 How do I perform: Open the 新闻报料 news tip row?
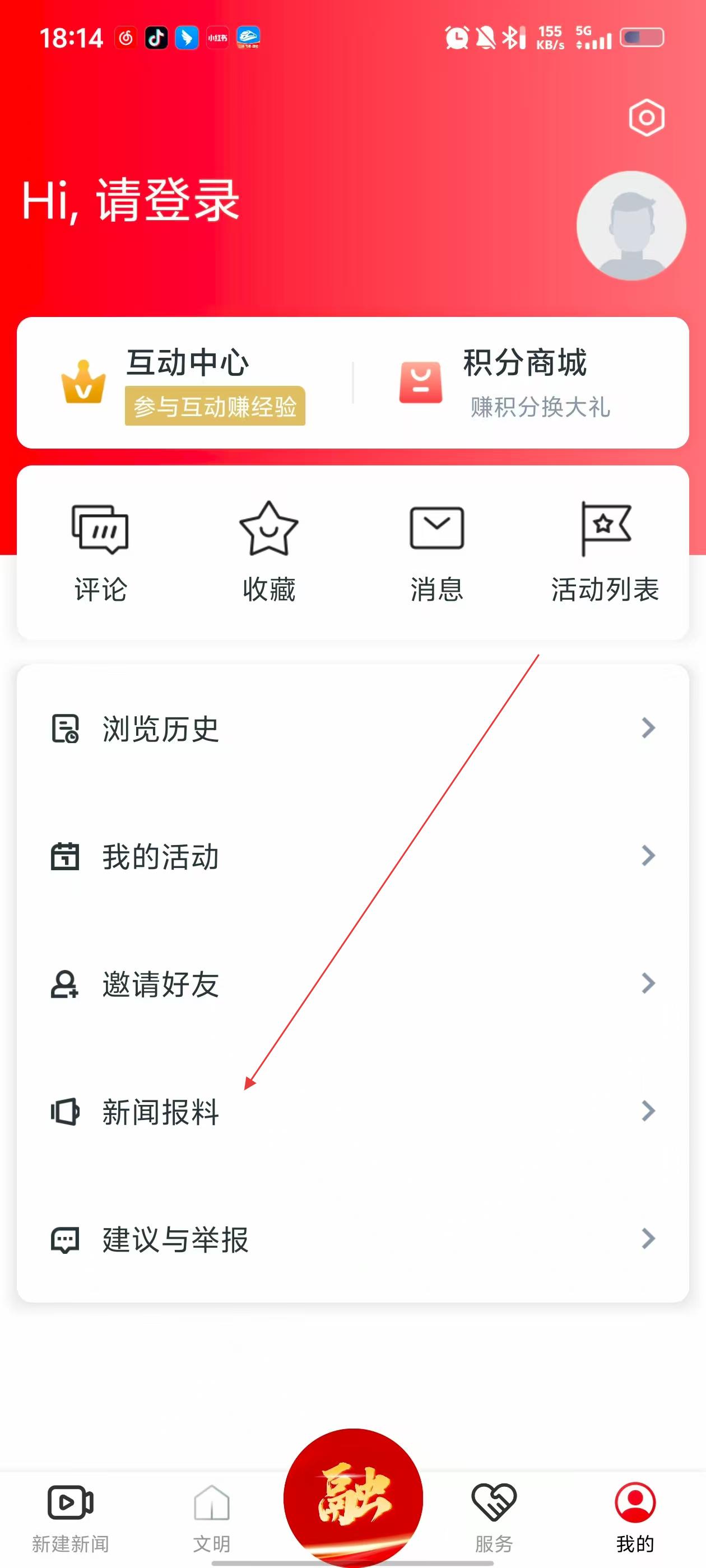tap(352, 1112)
